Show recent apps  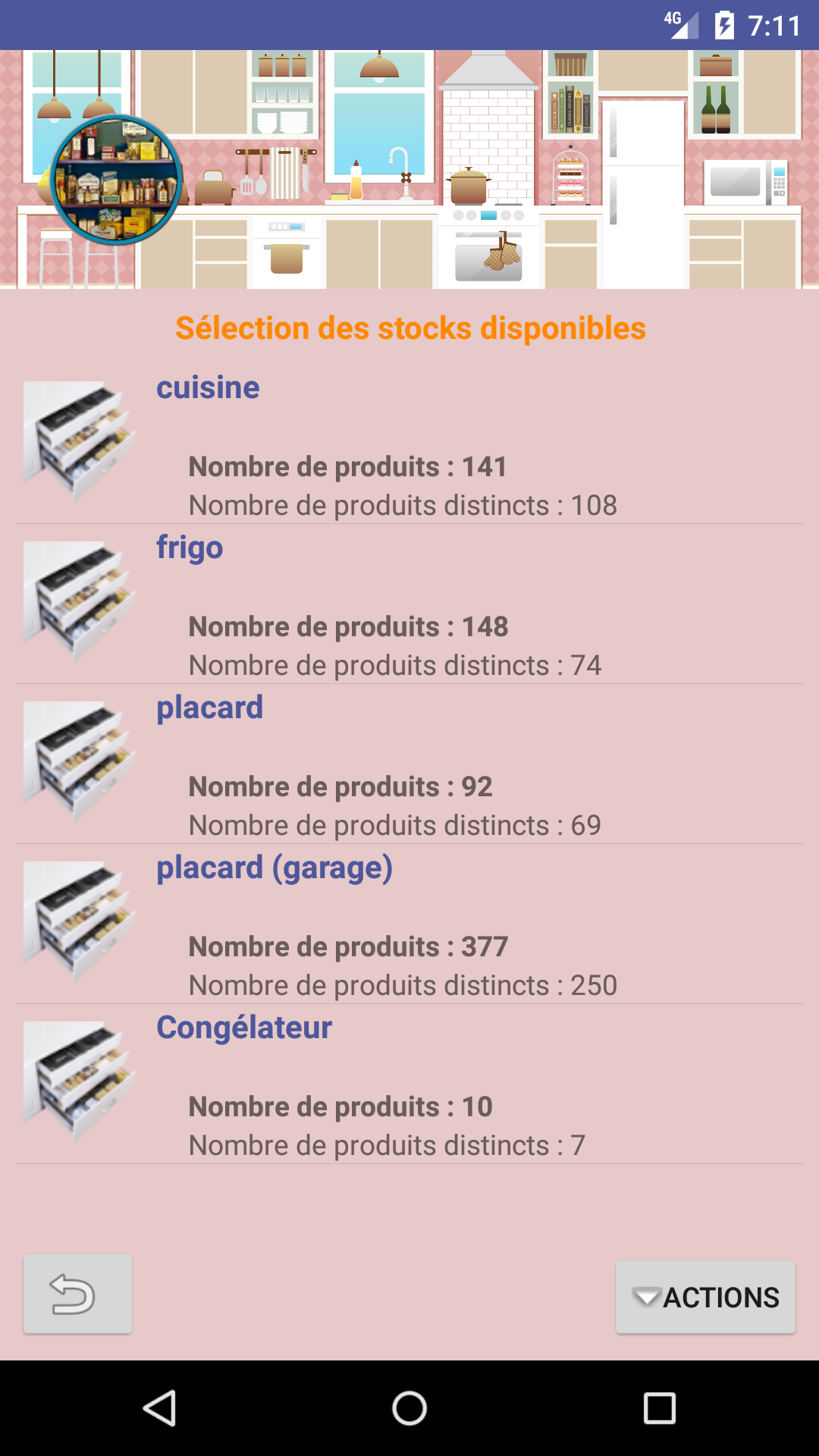click(x=659, y=1408)
